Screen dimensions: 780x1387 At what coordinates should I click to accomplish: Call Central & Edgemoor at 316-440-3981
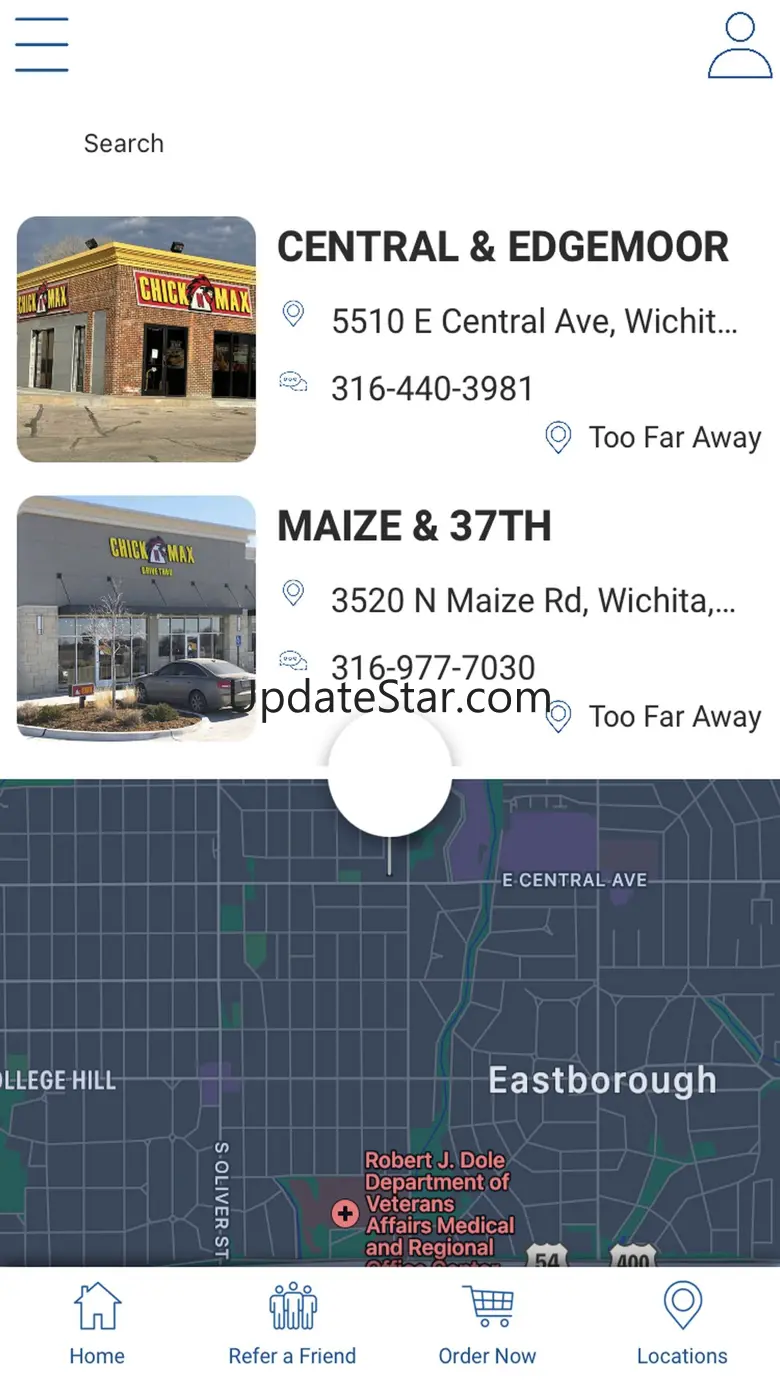(x=432, y=388)
